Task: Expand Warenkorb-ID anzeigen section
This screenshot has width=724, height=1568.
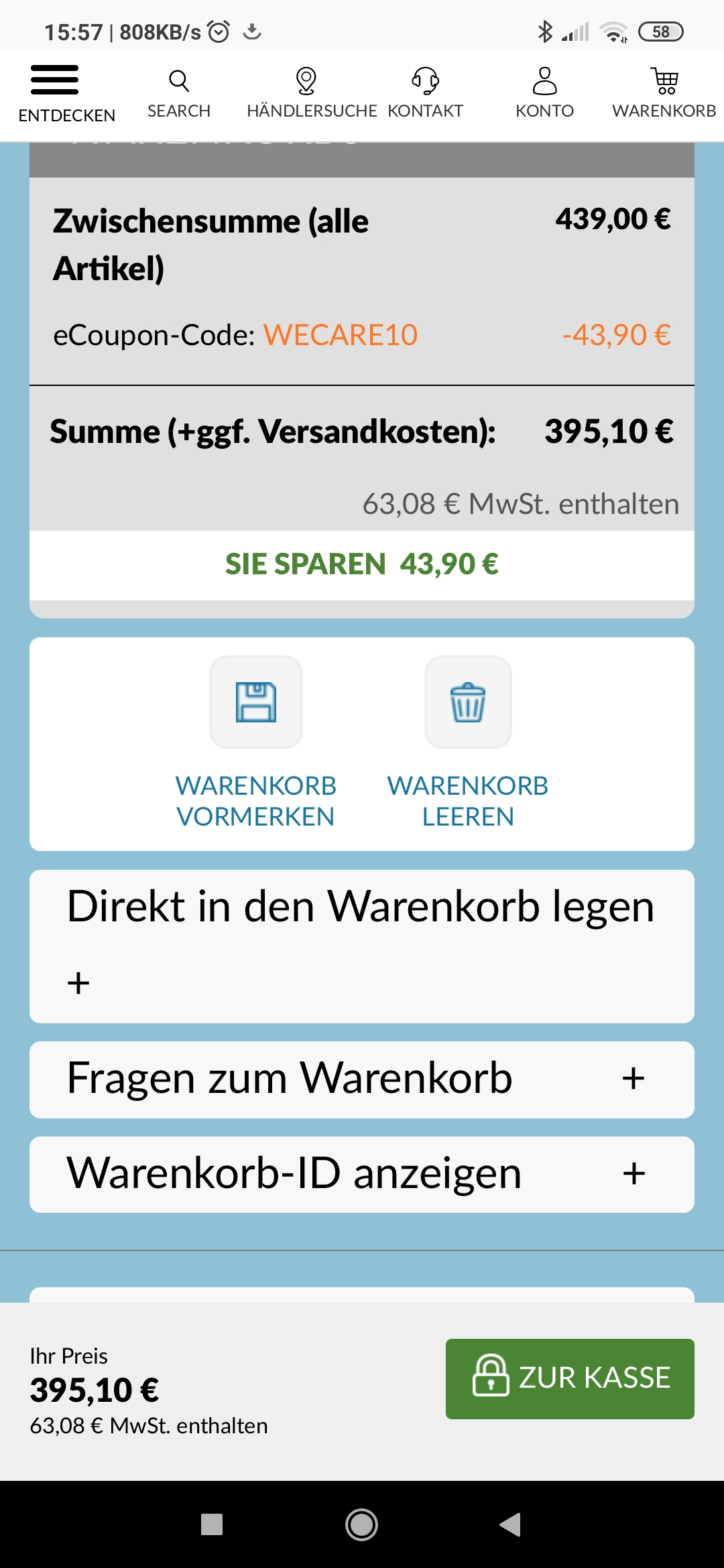Action: [362, 1174]
